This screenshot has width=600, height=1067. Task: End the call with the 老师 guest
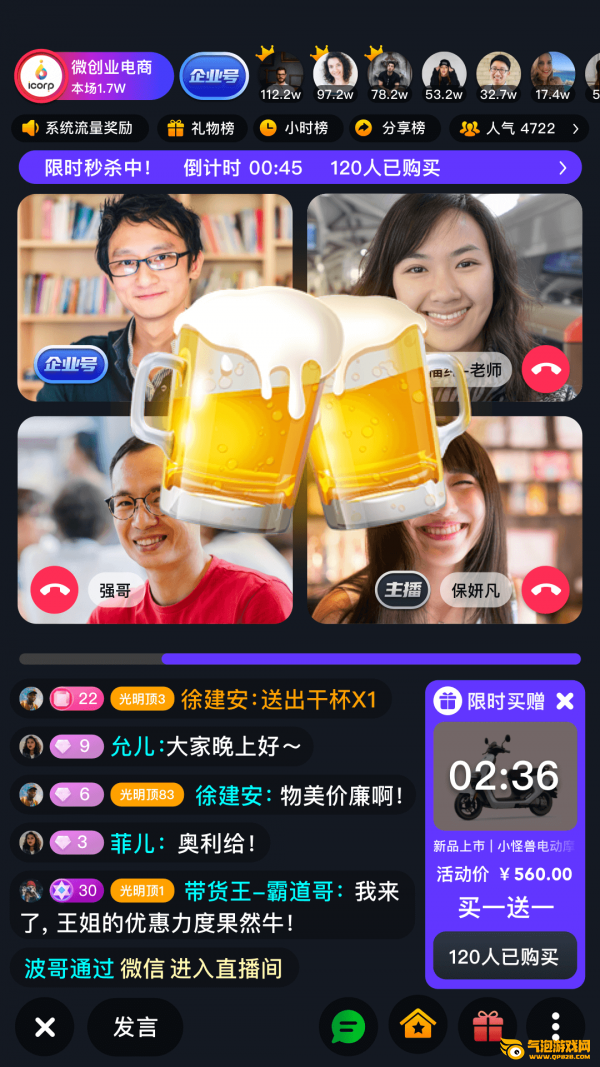(546, 369)
